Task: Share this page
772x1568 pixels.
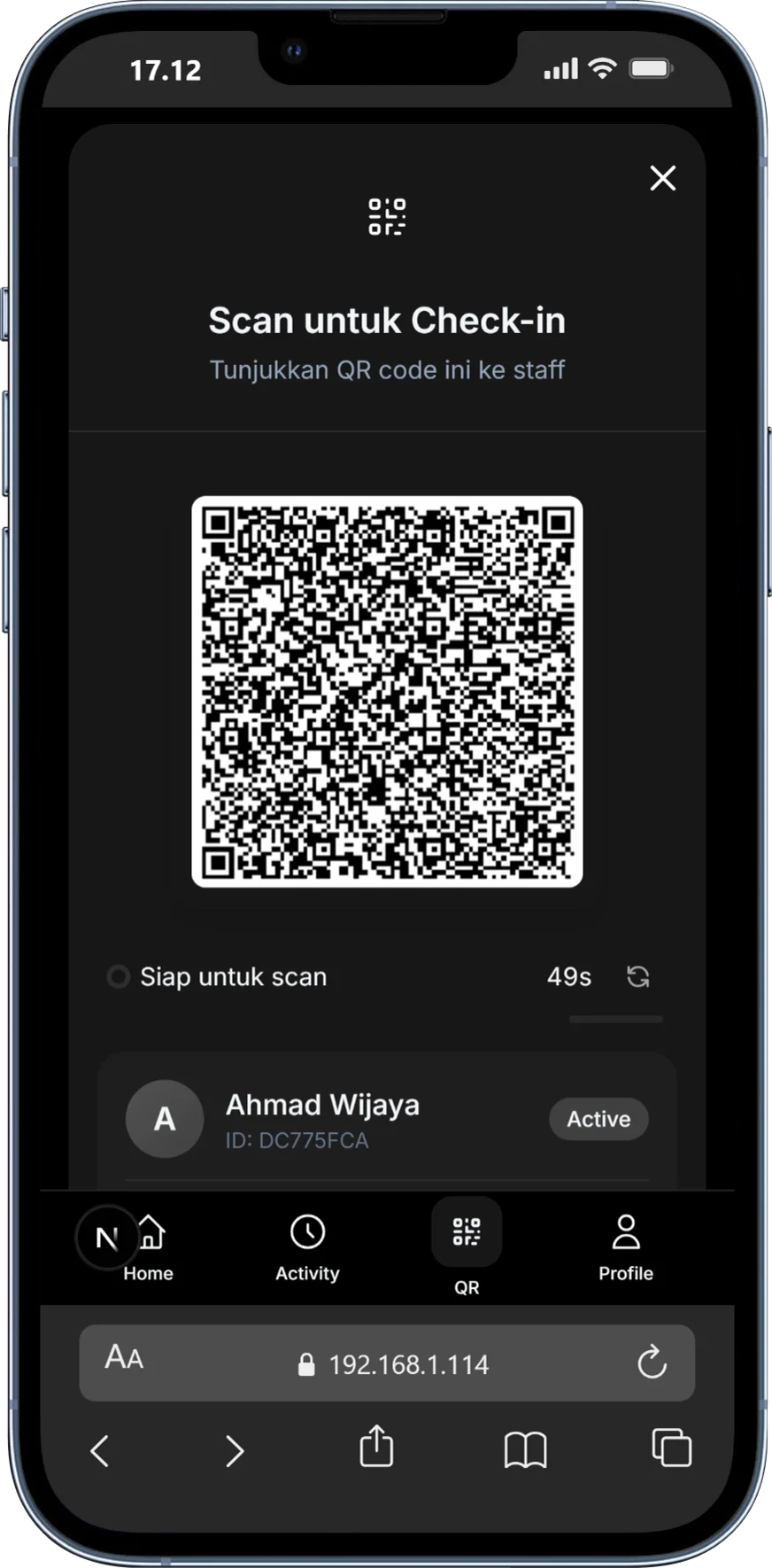Action: [x=376, y=1447]
